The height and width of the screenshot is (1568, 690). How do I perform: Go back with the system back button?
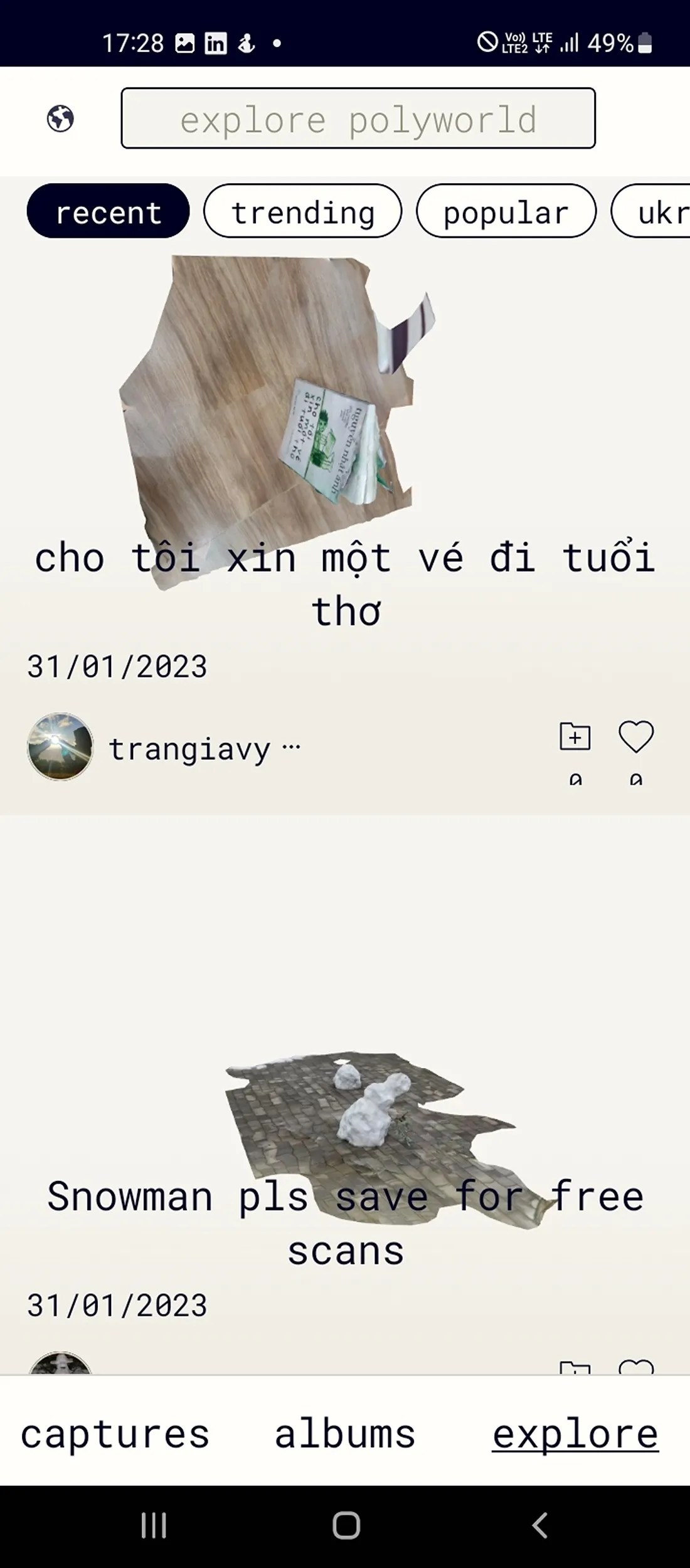(539, 1525)
